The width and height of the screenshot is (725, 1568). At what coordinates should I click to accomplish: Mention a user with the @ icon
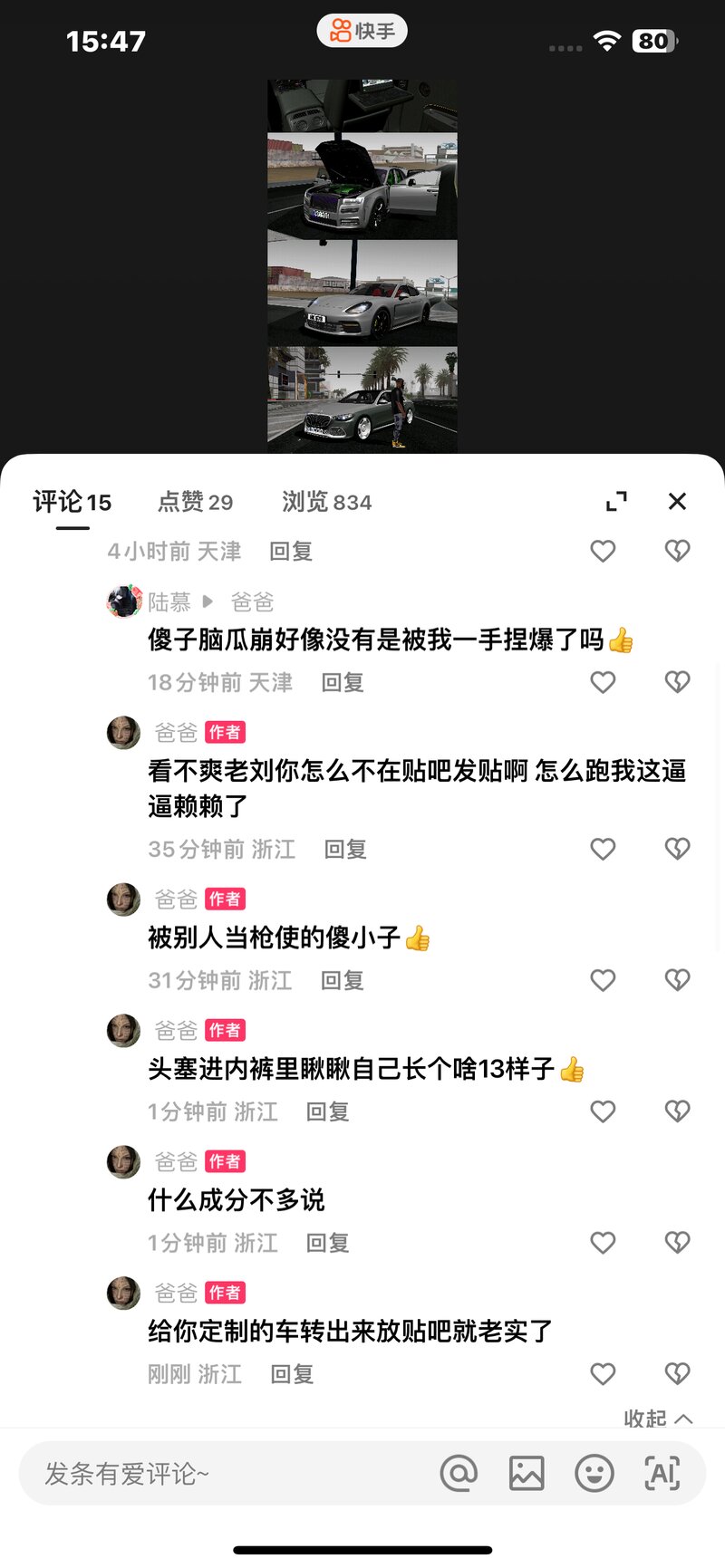(x=459, y=1474)
